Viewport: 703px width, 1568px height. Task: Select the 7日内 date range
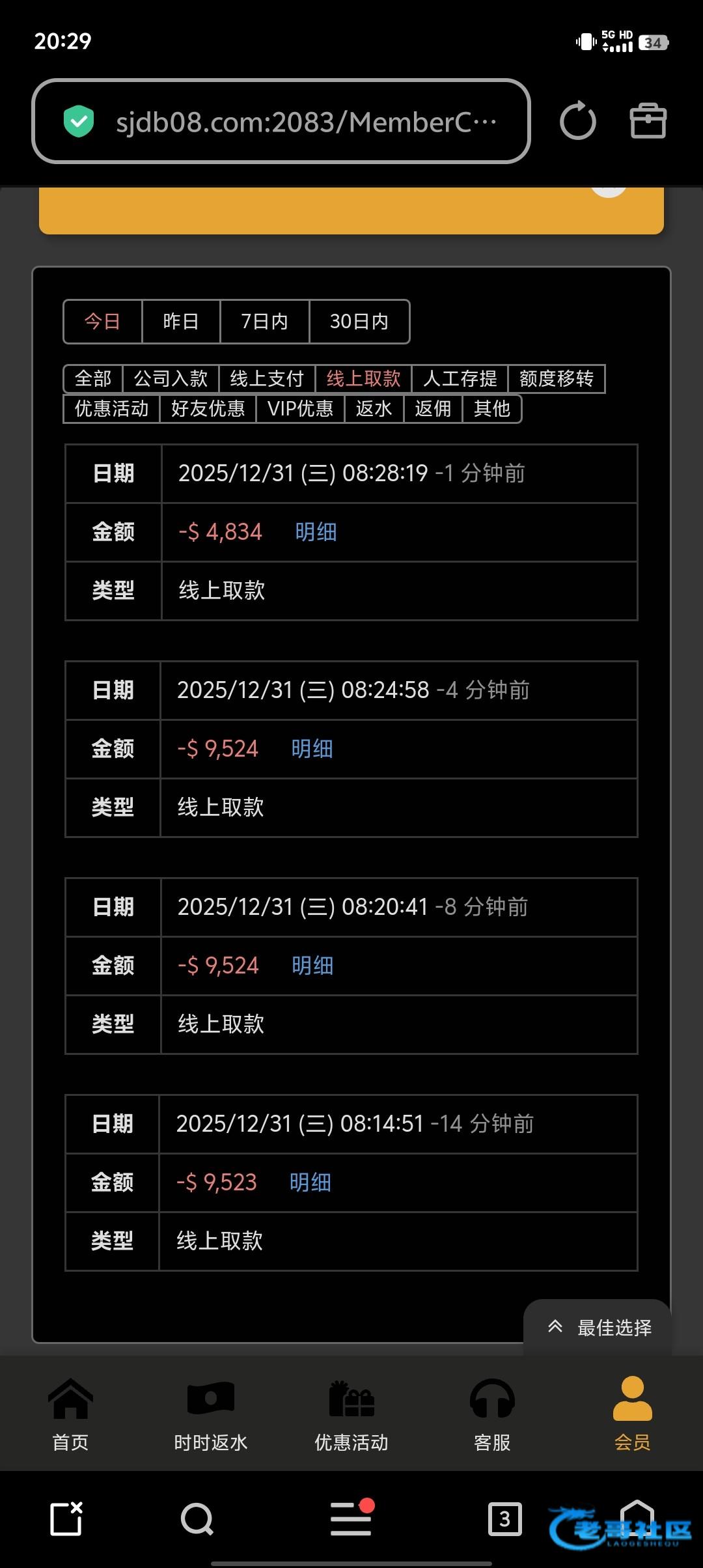pyautogui.click(x=264, y=322)
